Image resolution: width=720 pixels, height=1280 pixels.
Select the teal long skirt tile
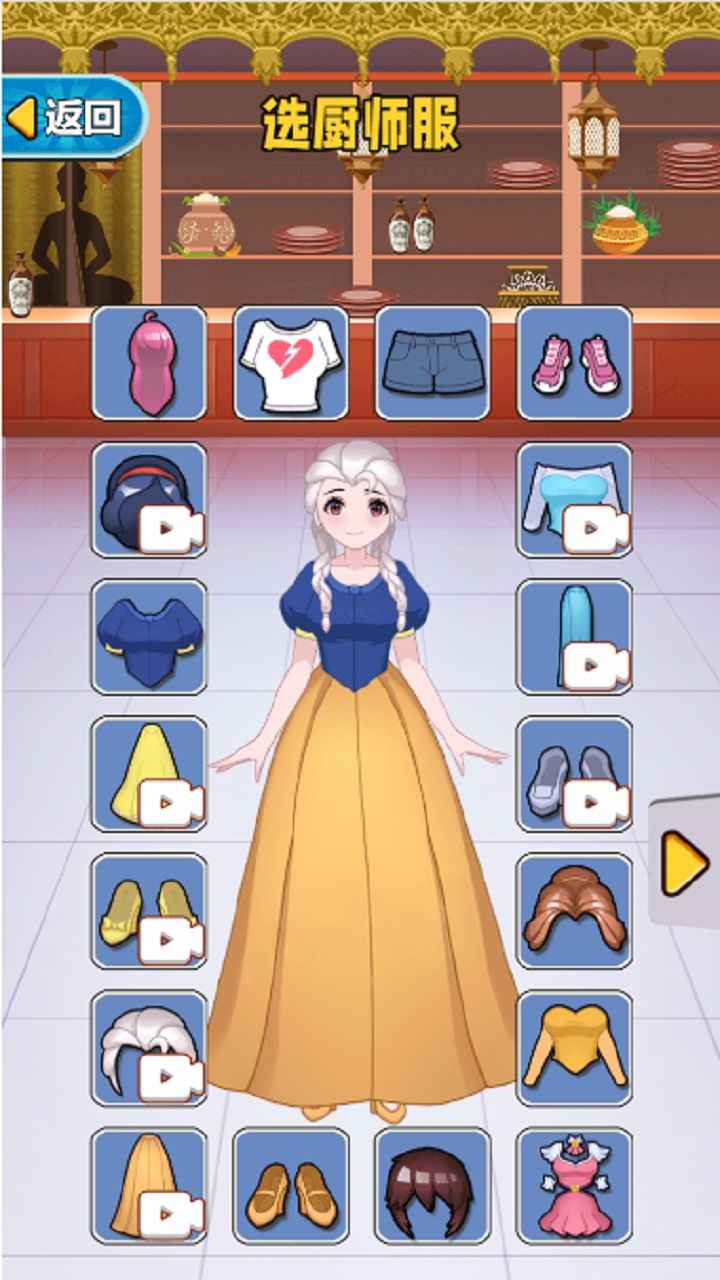575,636
